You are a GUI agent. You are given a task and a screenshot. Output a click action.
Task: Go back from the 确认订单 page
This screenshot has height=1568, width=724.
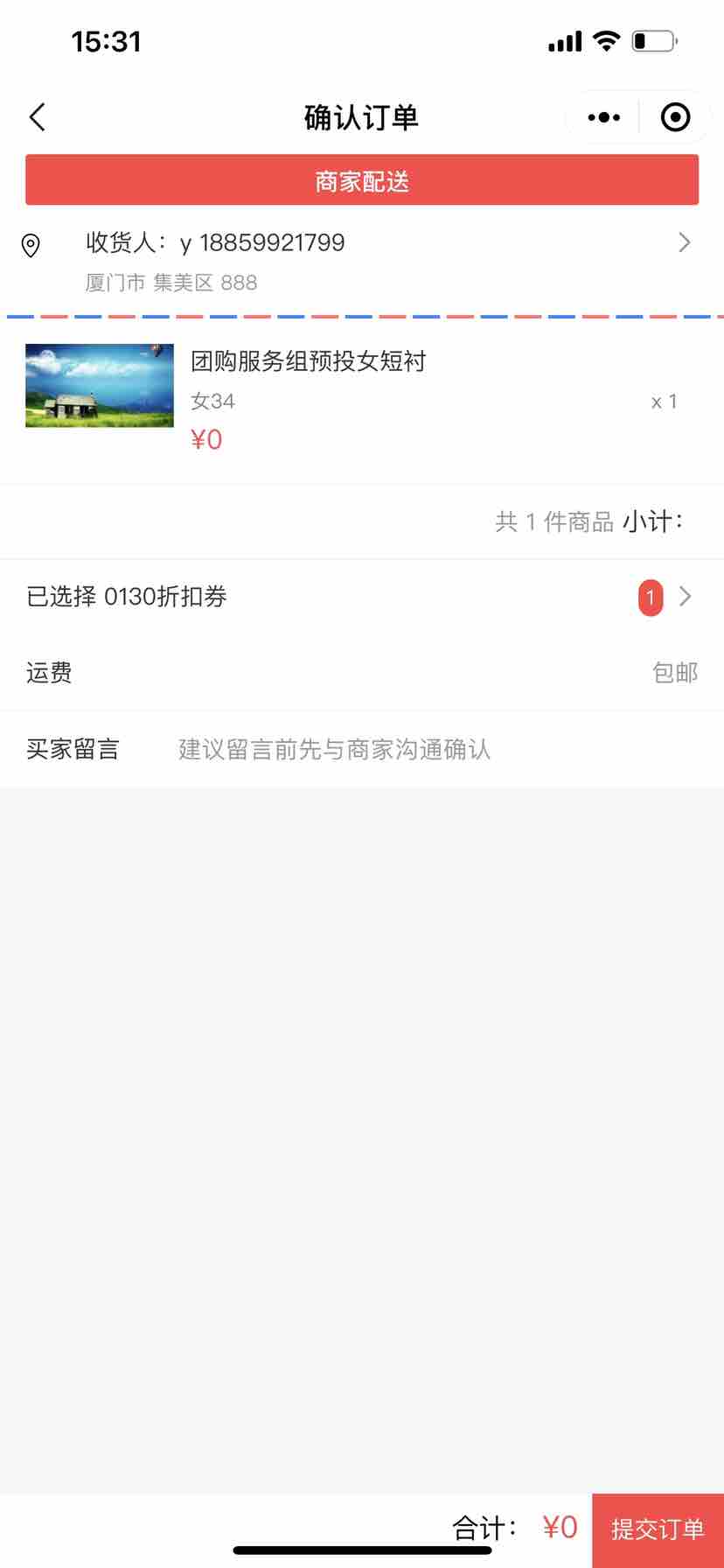coord(38,117)
